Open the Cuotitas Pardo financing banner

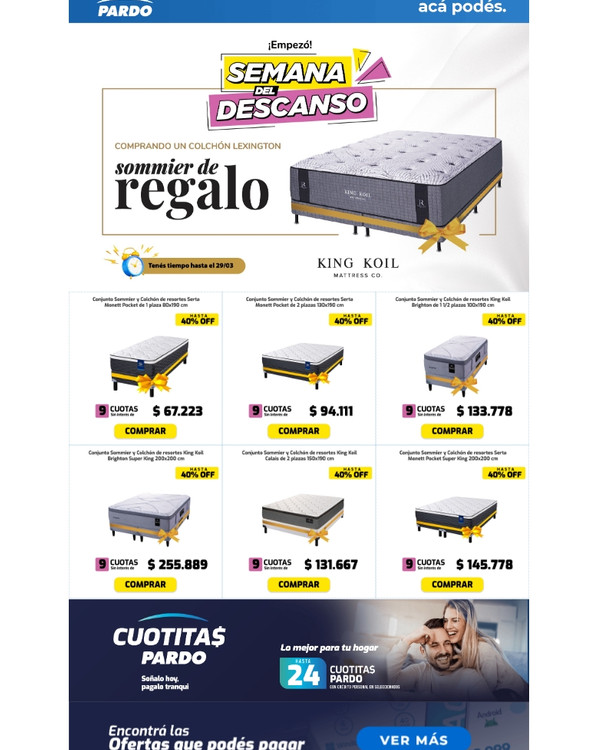pos(298,650)
